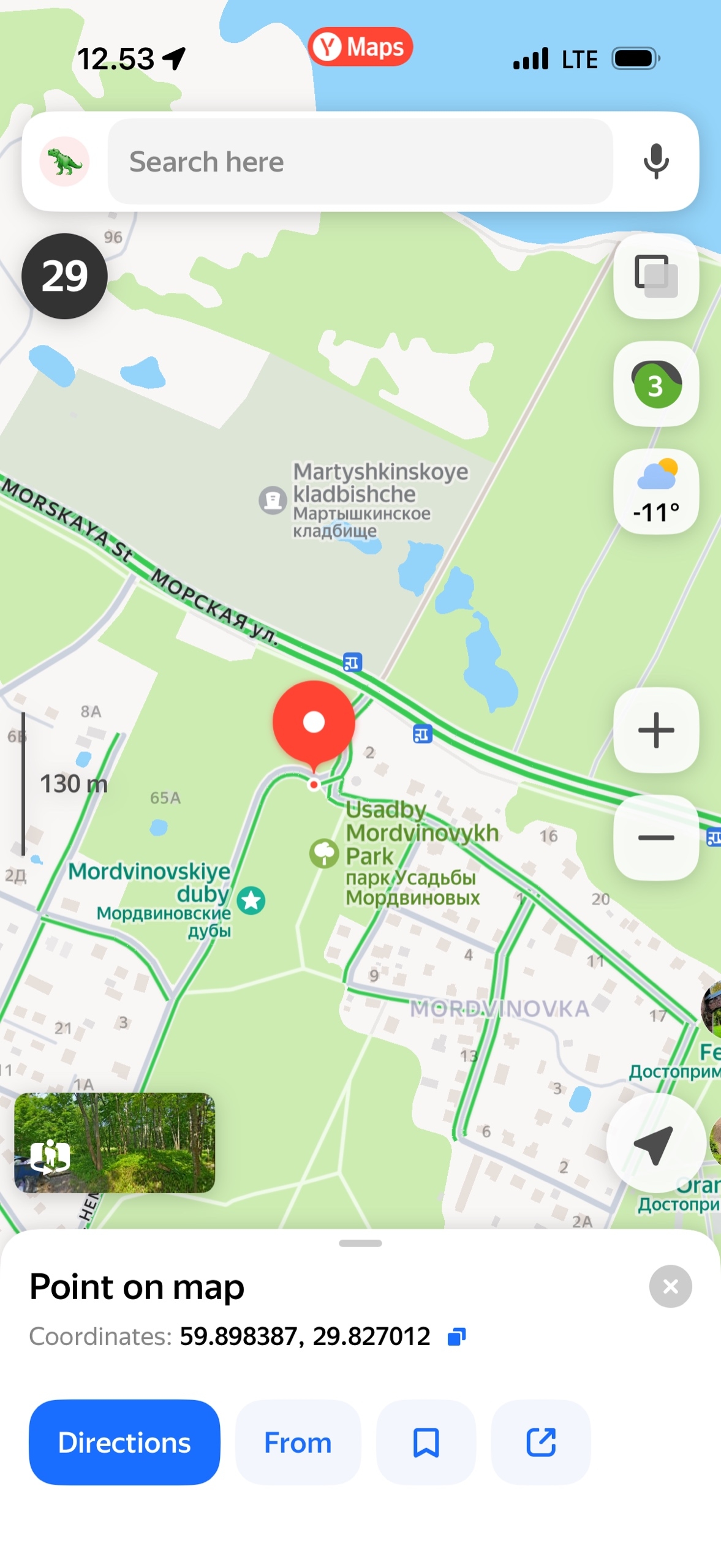Close the Point on map card
Viewport: 721px width, 1568px height.
[670, 1286]
